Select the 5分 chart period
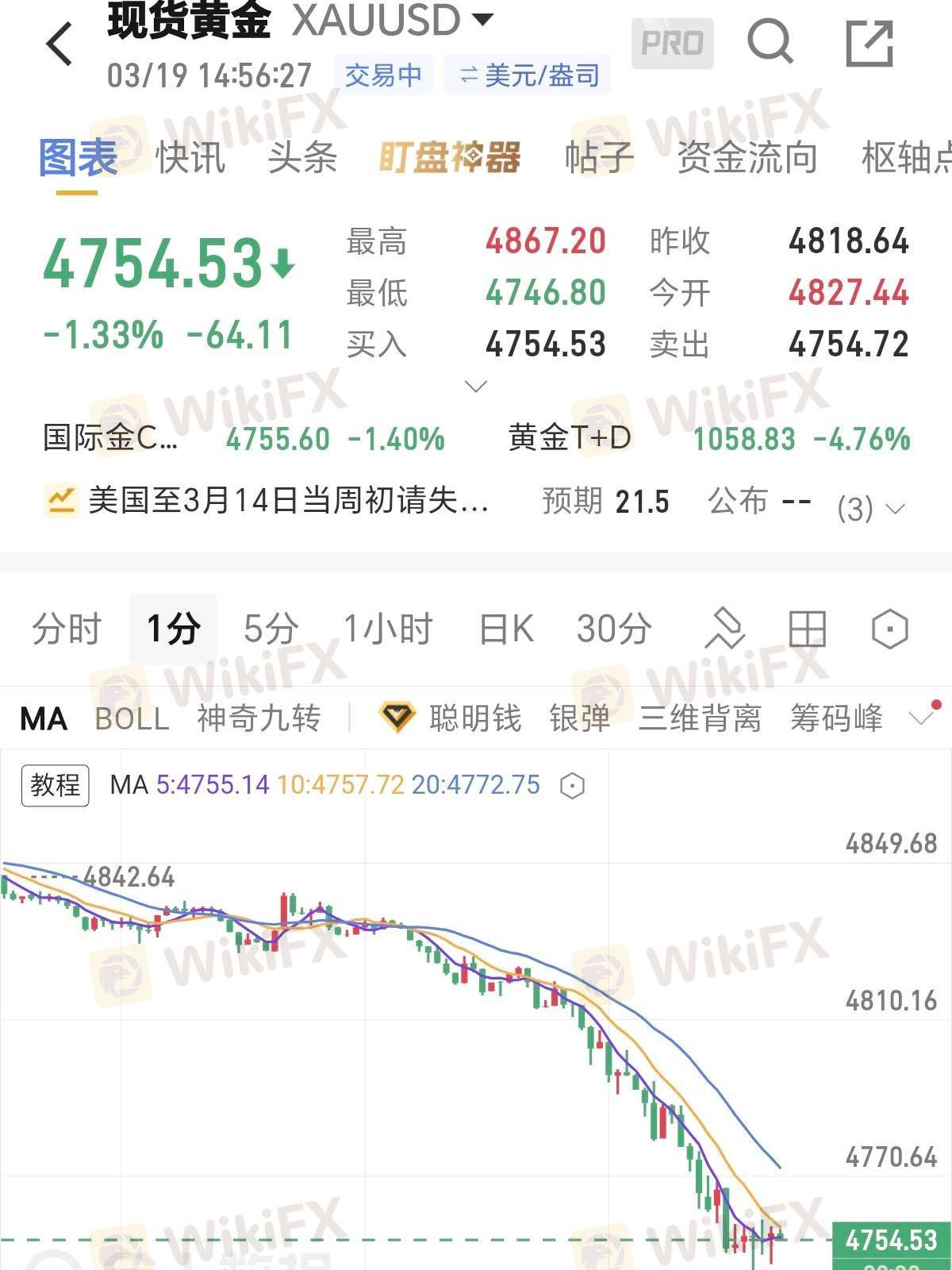The height and width of the screenshot is (1270, 952). coord(271,629)
